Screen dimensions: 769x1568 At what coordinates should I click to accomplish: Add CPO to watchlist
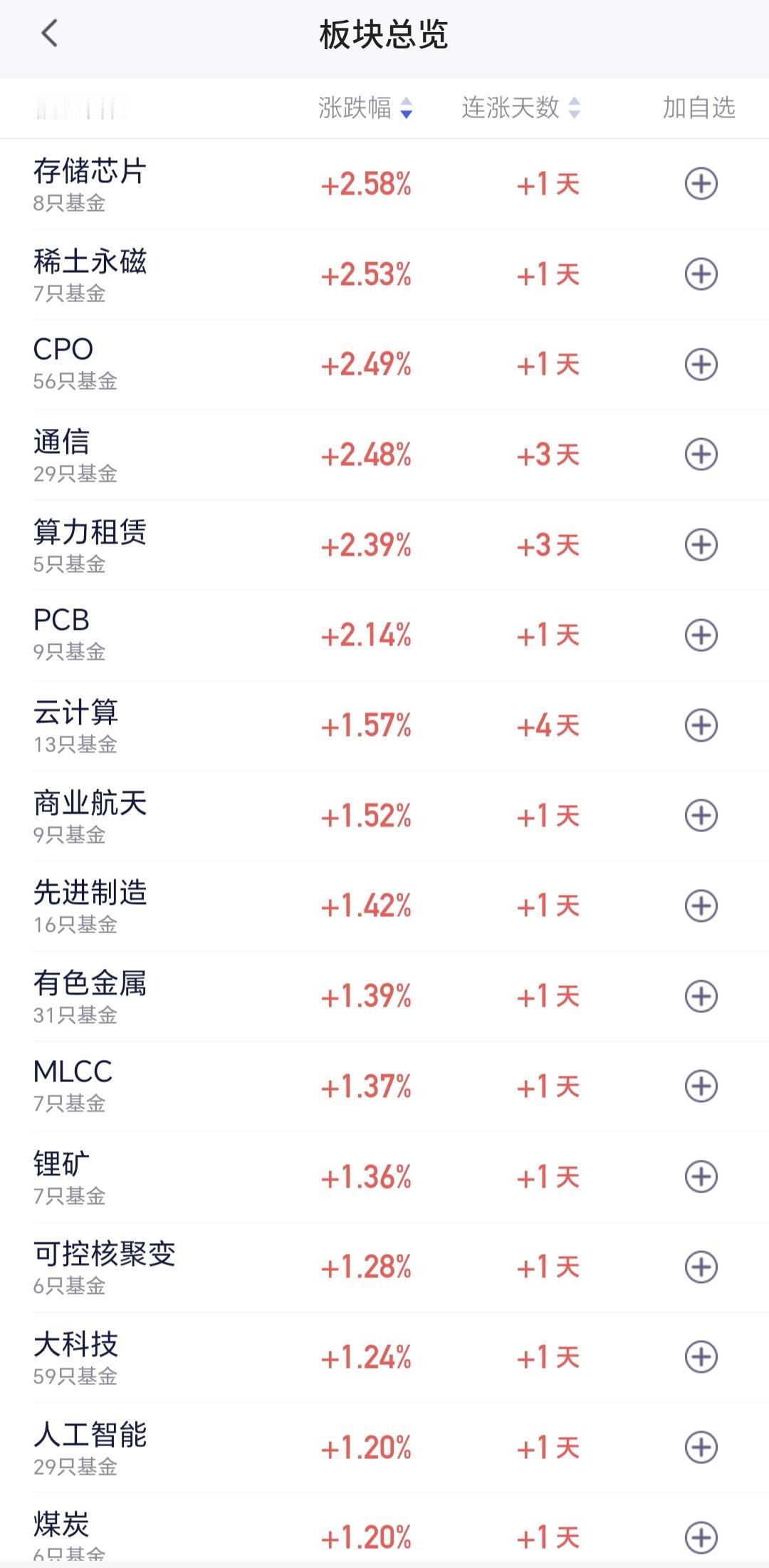point(701,365)
